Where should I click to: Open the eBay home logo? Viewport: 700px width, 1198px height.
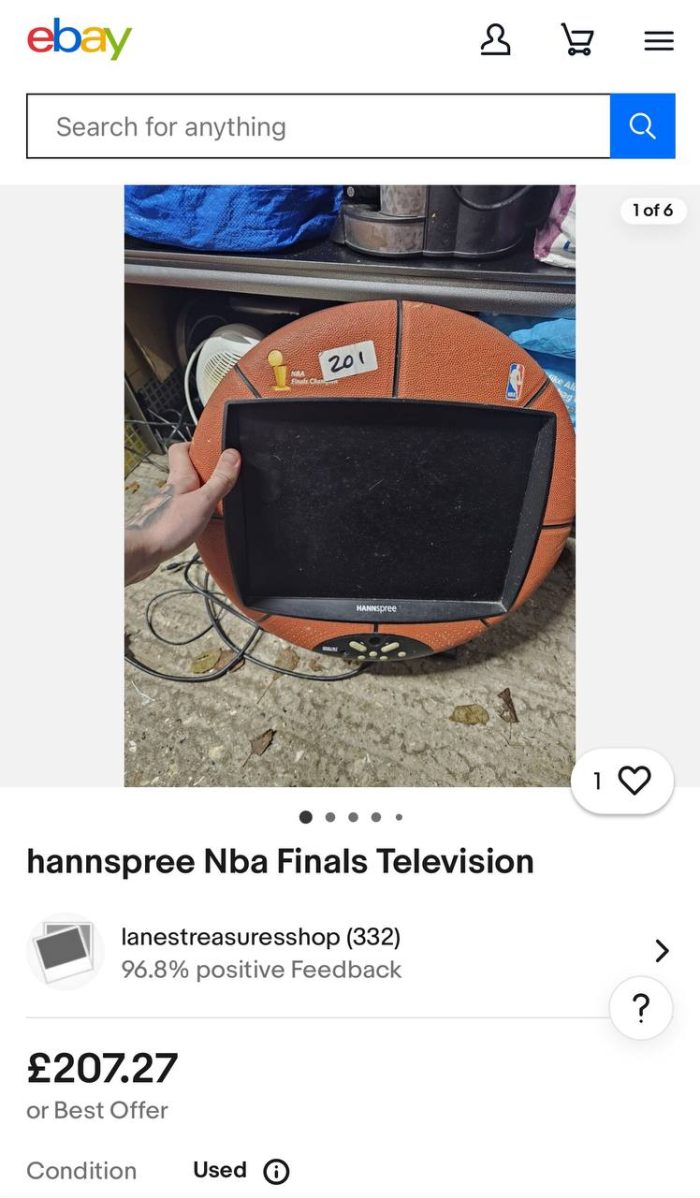click(79, 38)
